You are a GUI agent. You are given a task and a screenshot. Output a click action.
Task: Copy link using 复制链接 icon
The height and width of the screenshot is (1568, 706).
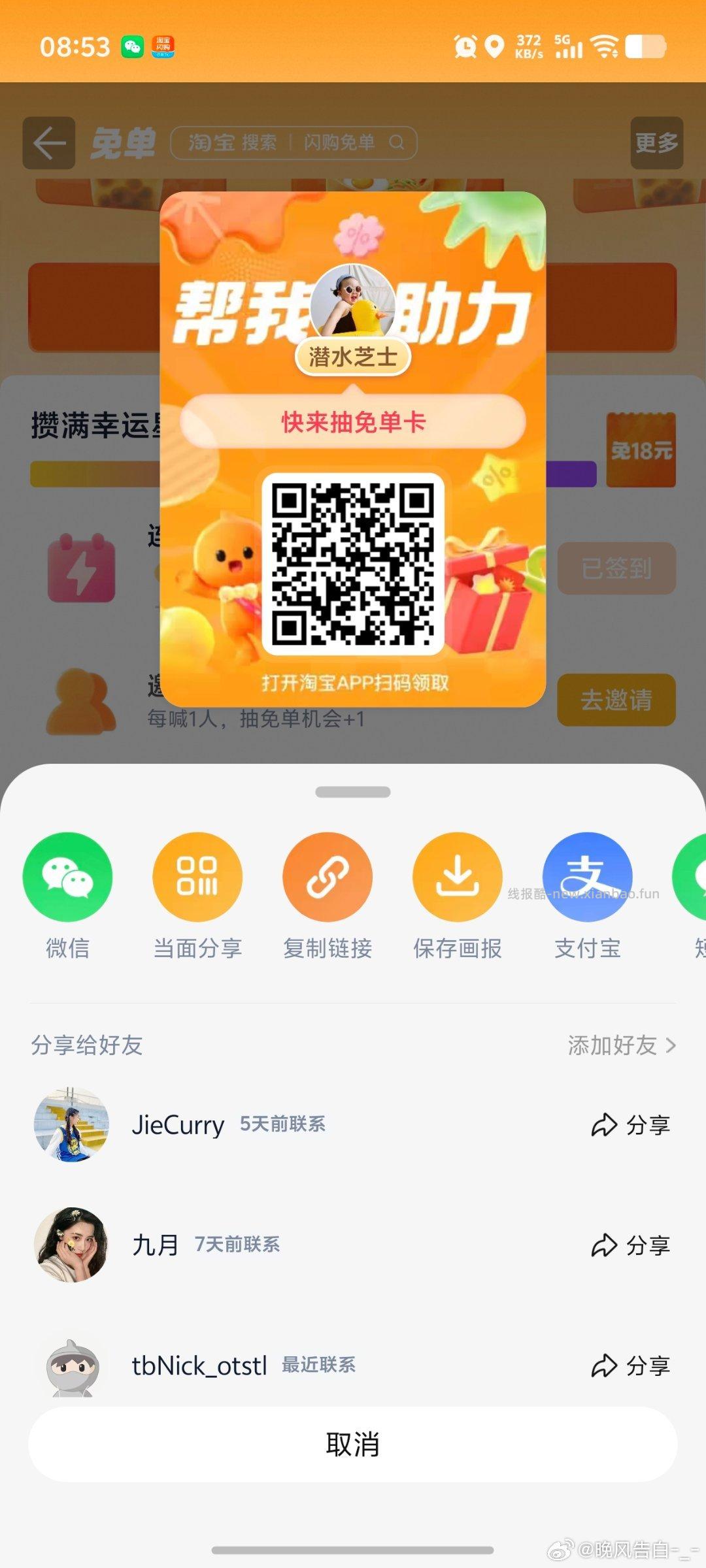tap(328, 877)
